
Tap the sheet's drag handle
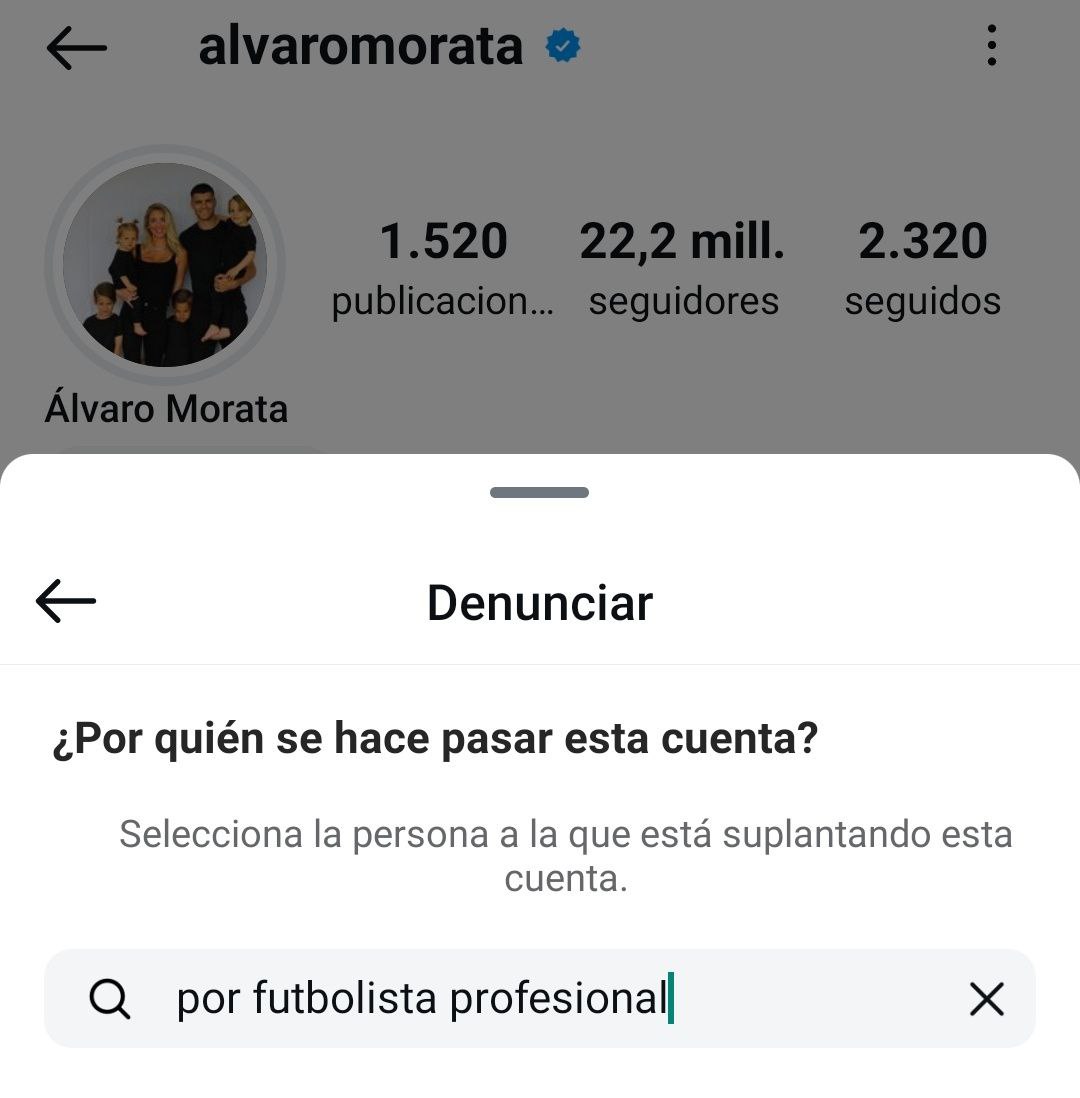coord(539,492)
